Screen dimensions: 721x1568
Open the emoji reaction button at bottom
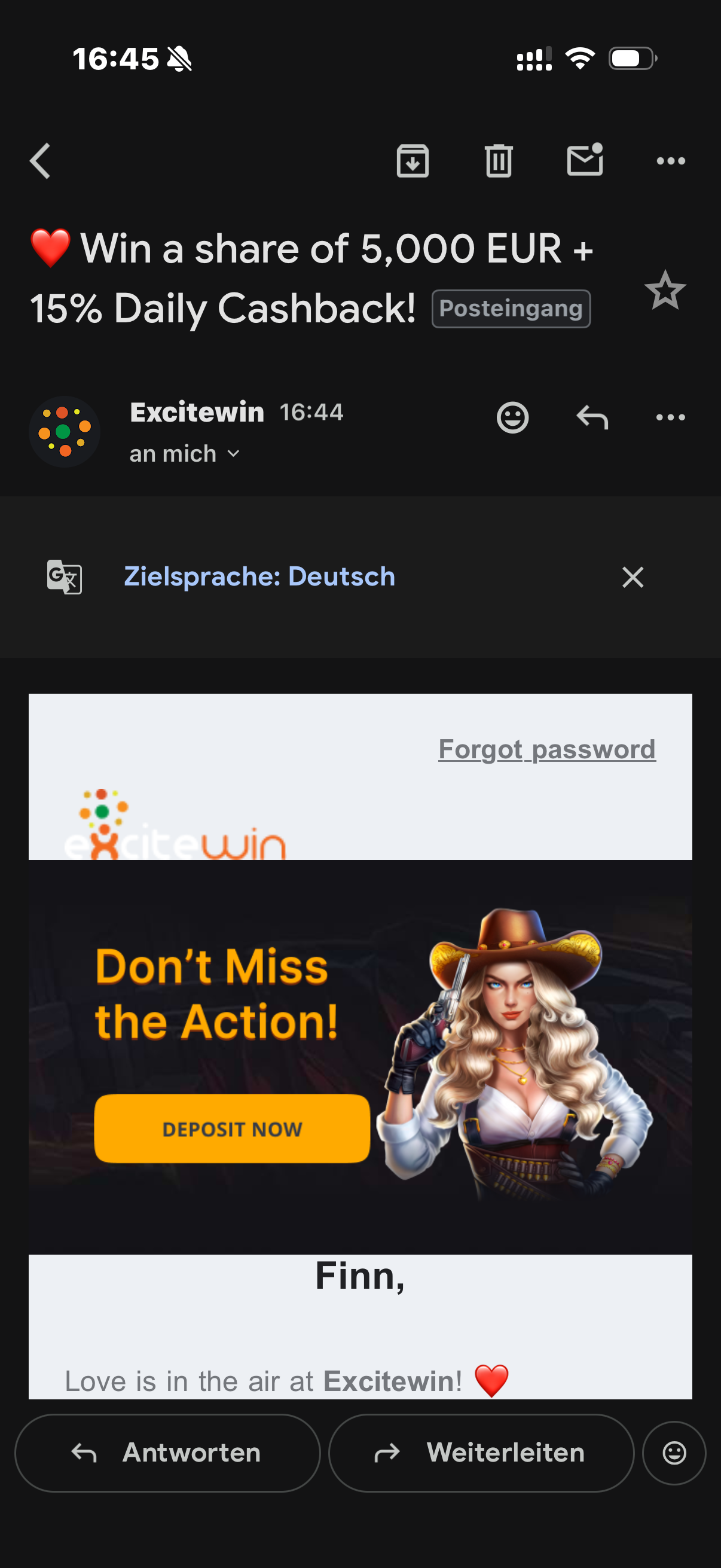pos(674,1453)
